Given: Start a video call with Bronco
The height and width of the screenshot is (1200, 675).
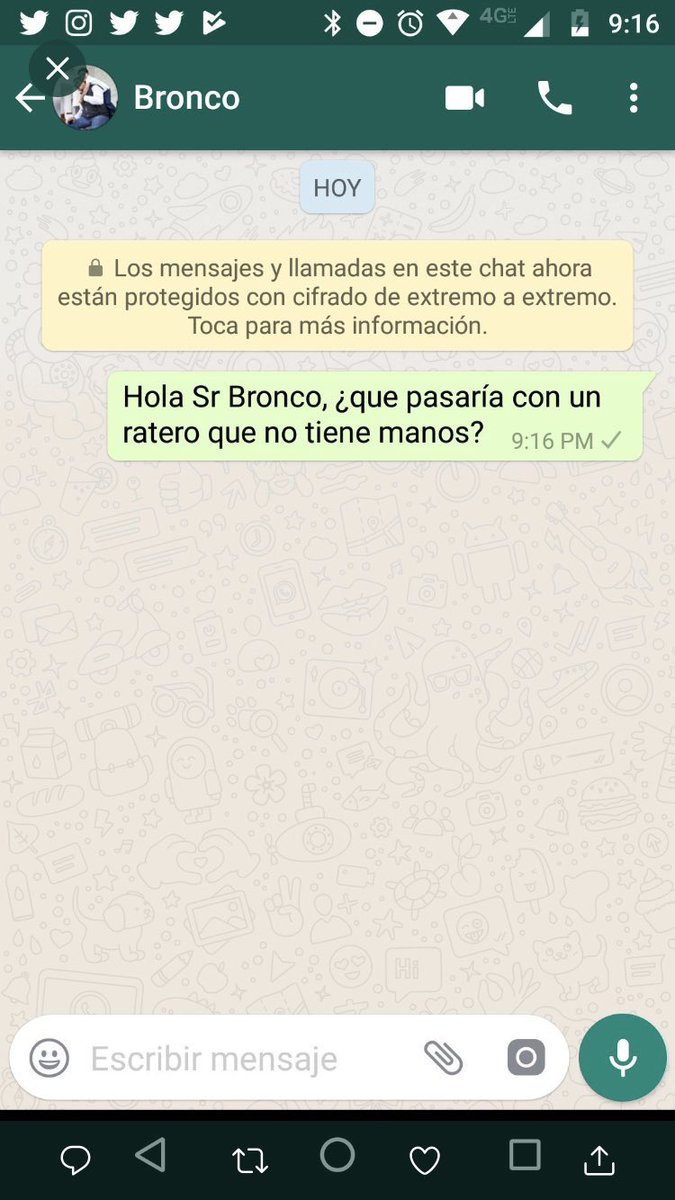Looking at the screenshot, I should tap(465, 98).
